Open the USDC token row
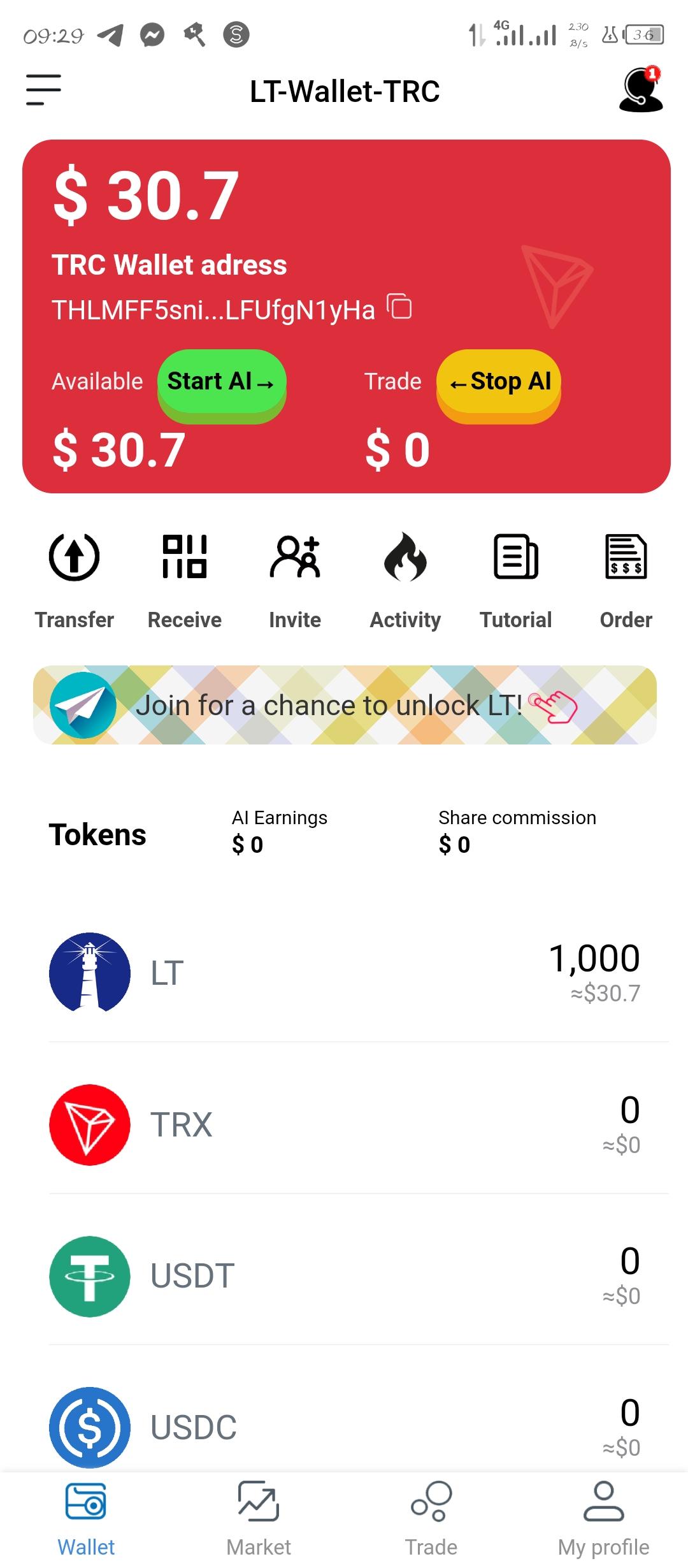688x1568 pixels. point(345,1428)
